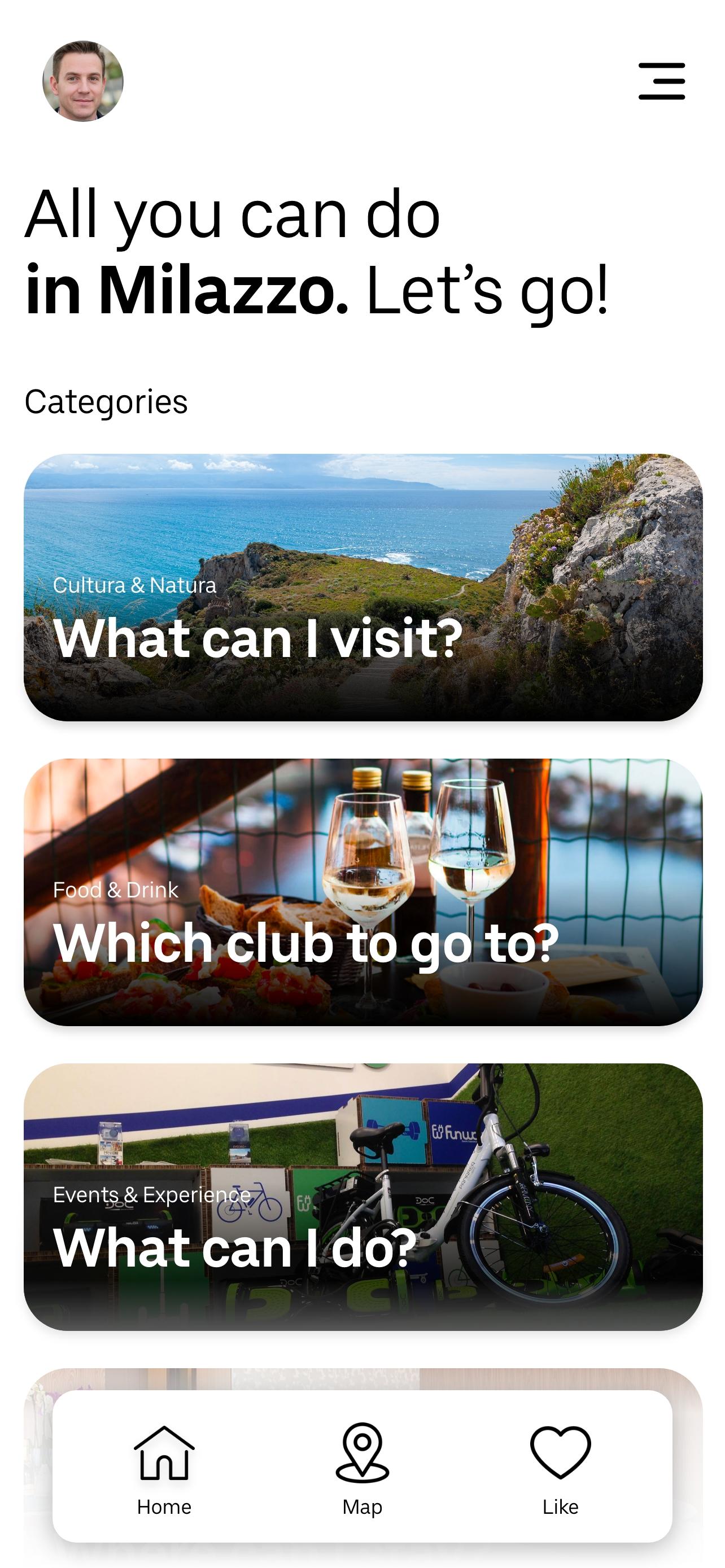Image resolution: width=725 pixels, height=1568 pixels.
Task: Select the Food & Drink category card
Action: pyautogui.click(x=363, y=892)
